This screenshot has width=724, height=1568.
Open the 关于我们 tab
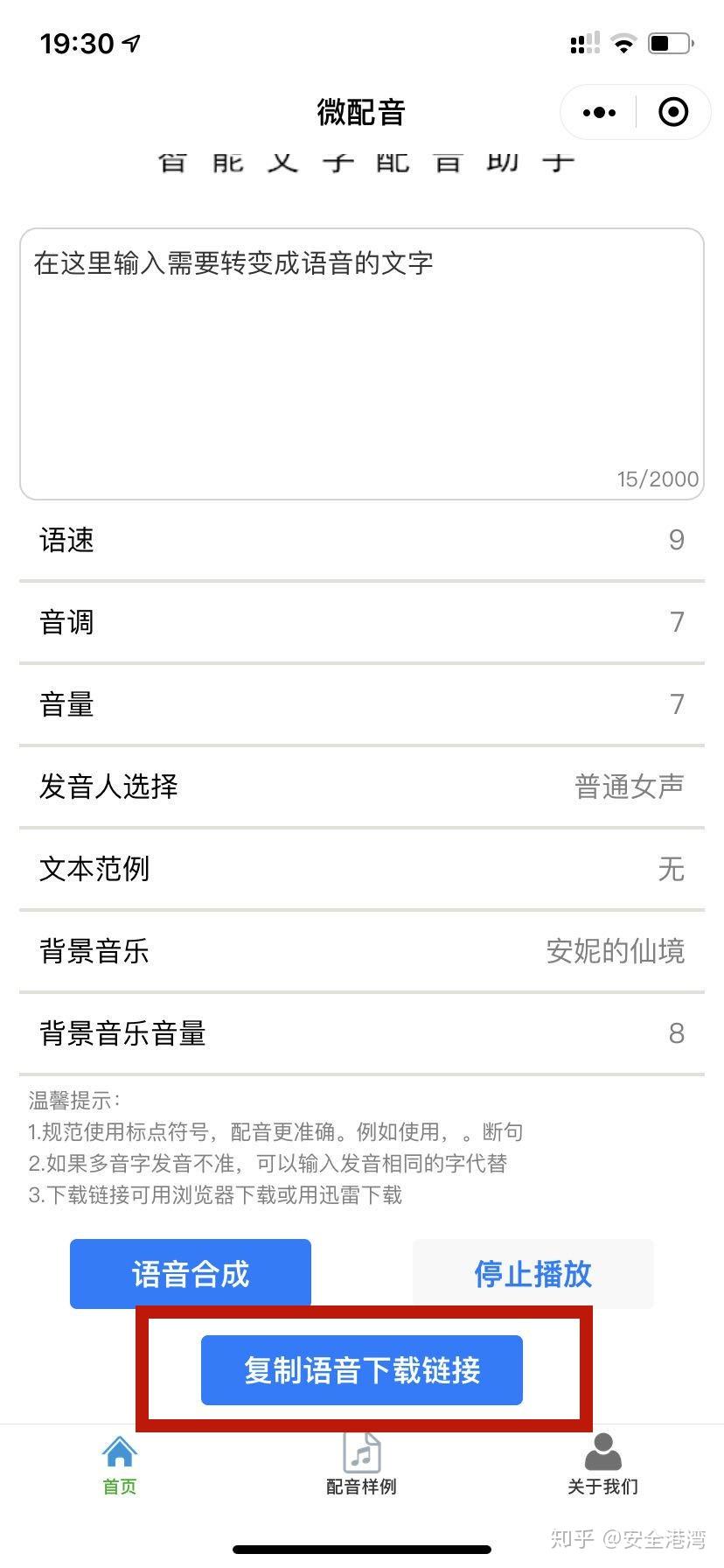tap(602, 1465)
